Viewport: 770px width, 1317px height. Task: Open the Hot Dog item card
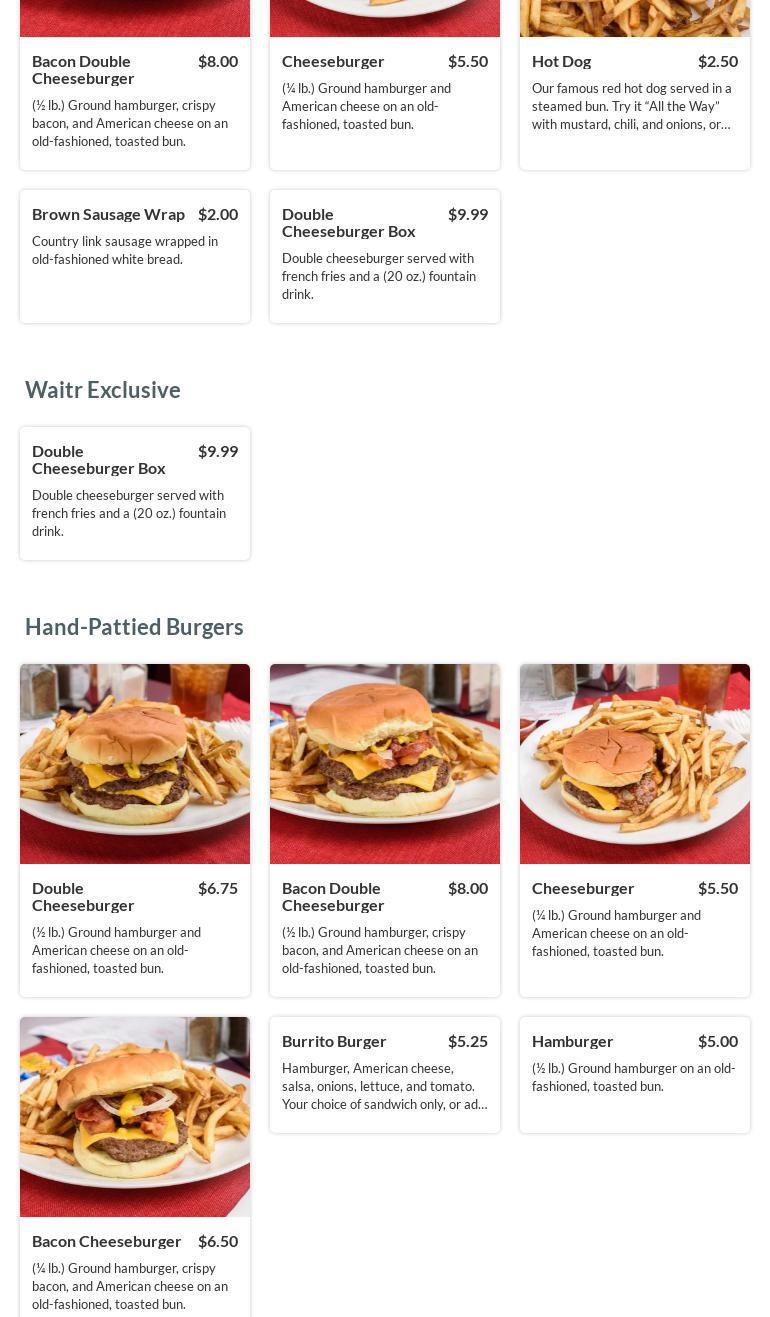[x=634, y=95]
